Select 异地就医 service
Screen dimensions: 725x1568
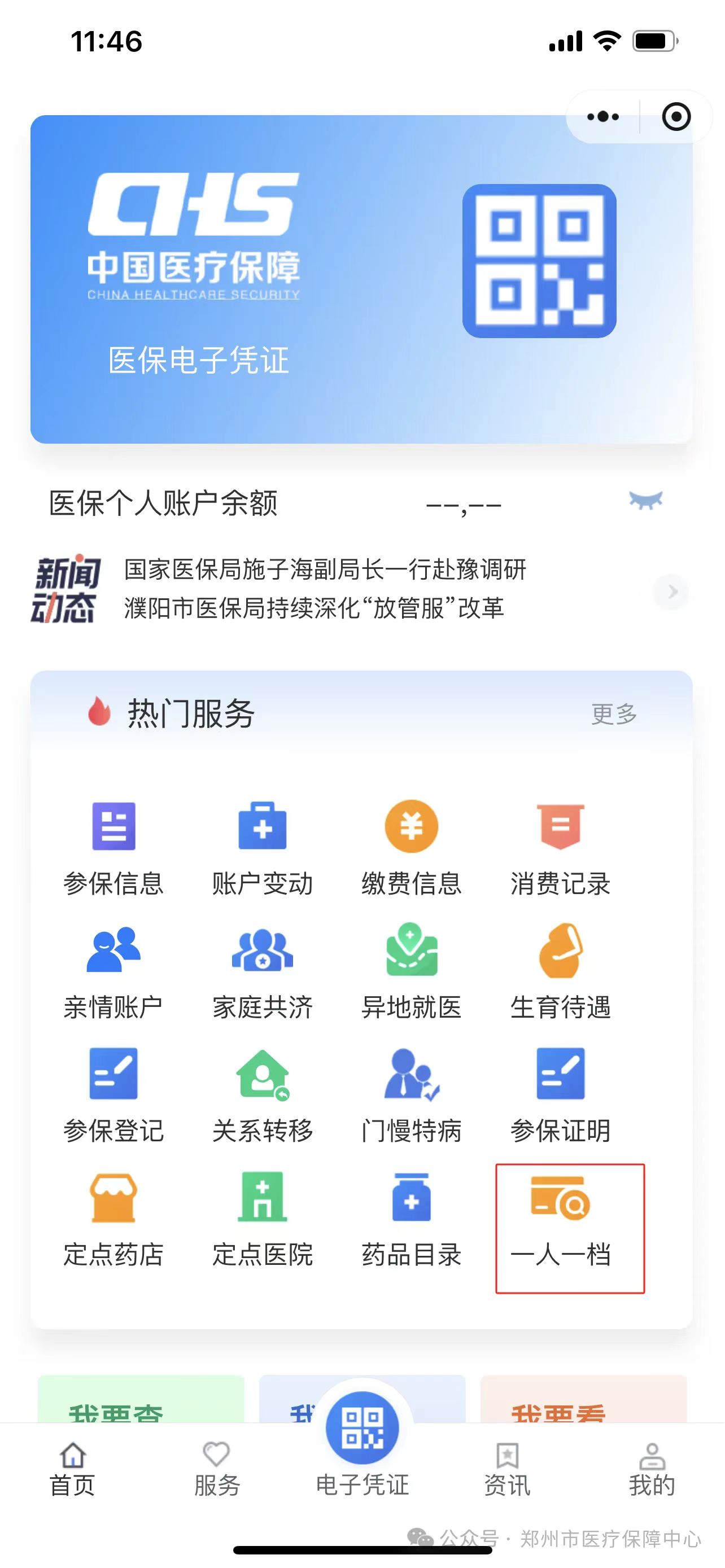(x=412, y=971)
